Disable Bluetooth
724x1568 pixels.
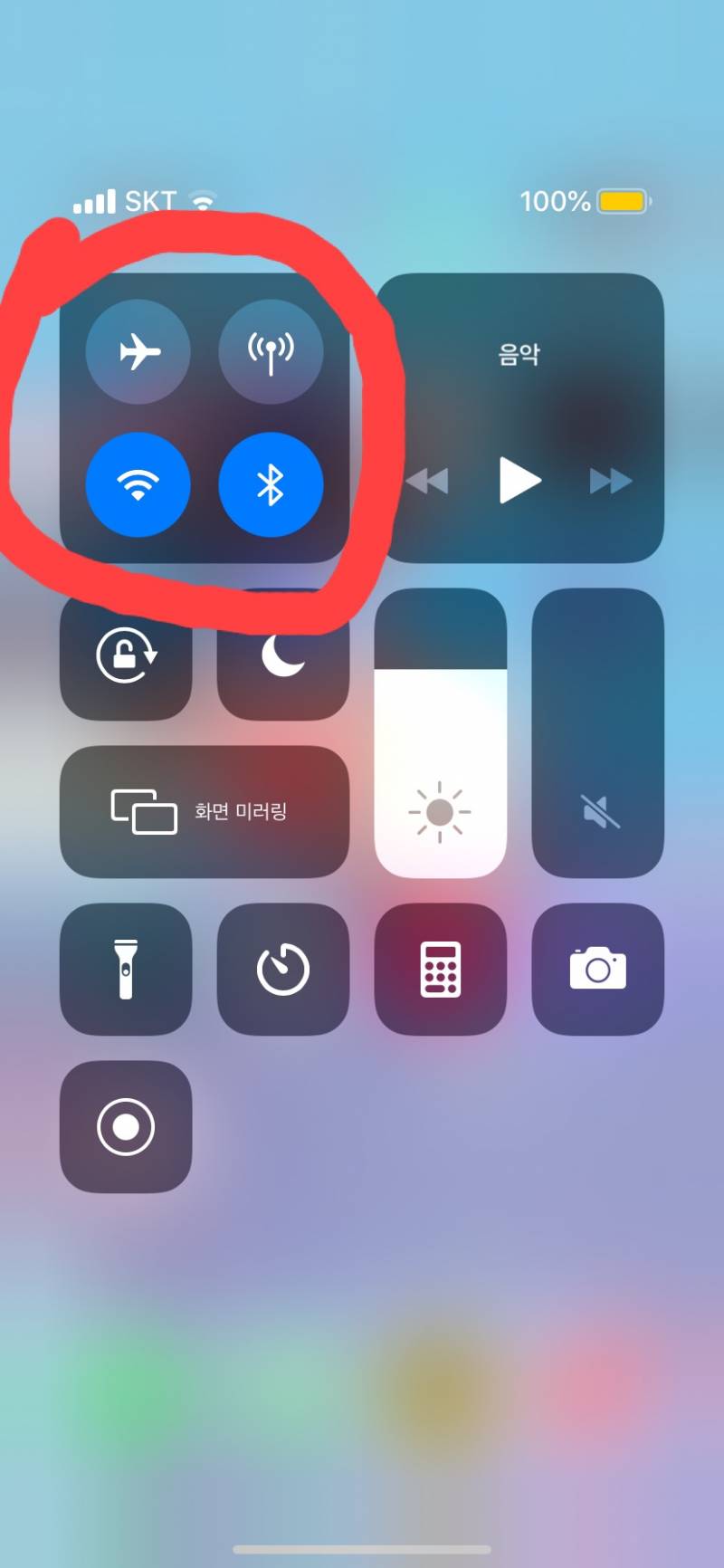click(x=271, y=484)
